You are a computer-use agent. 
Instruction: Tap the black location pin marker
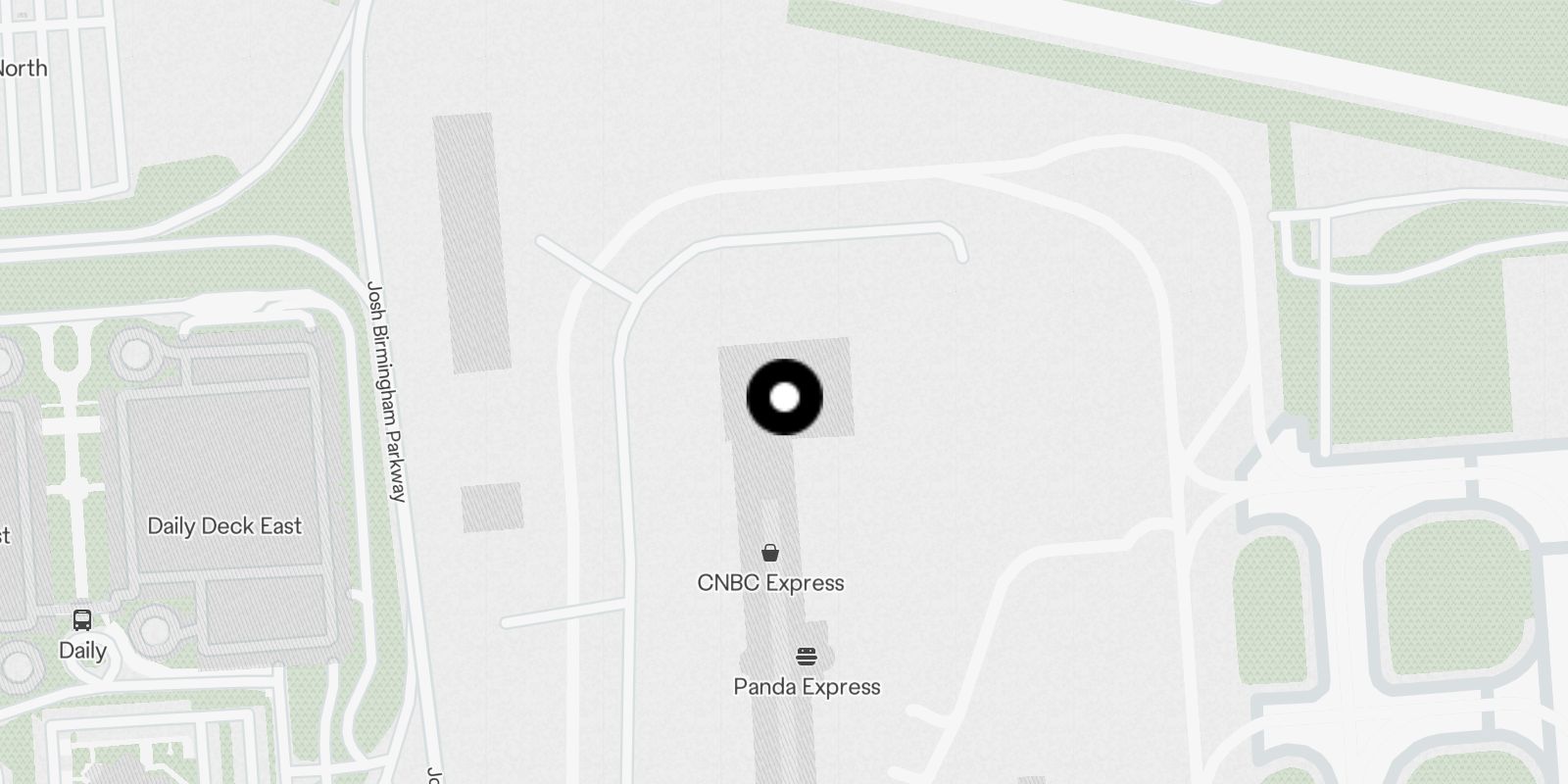(x=784, y=397)
